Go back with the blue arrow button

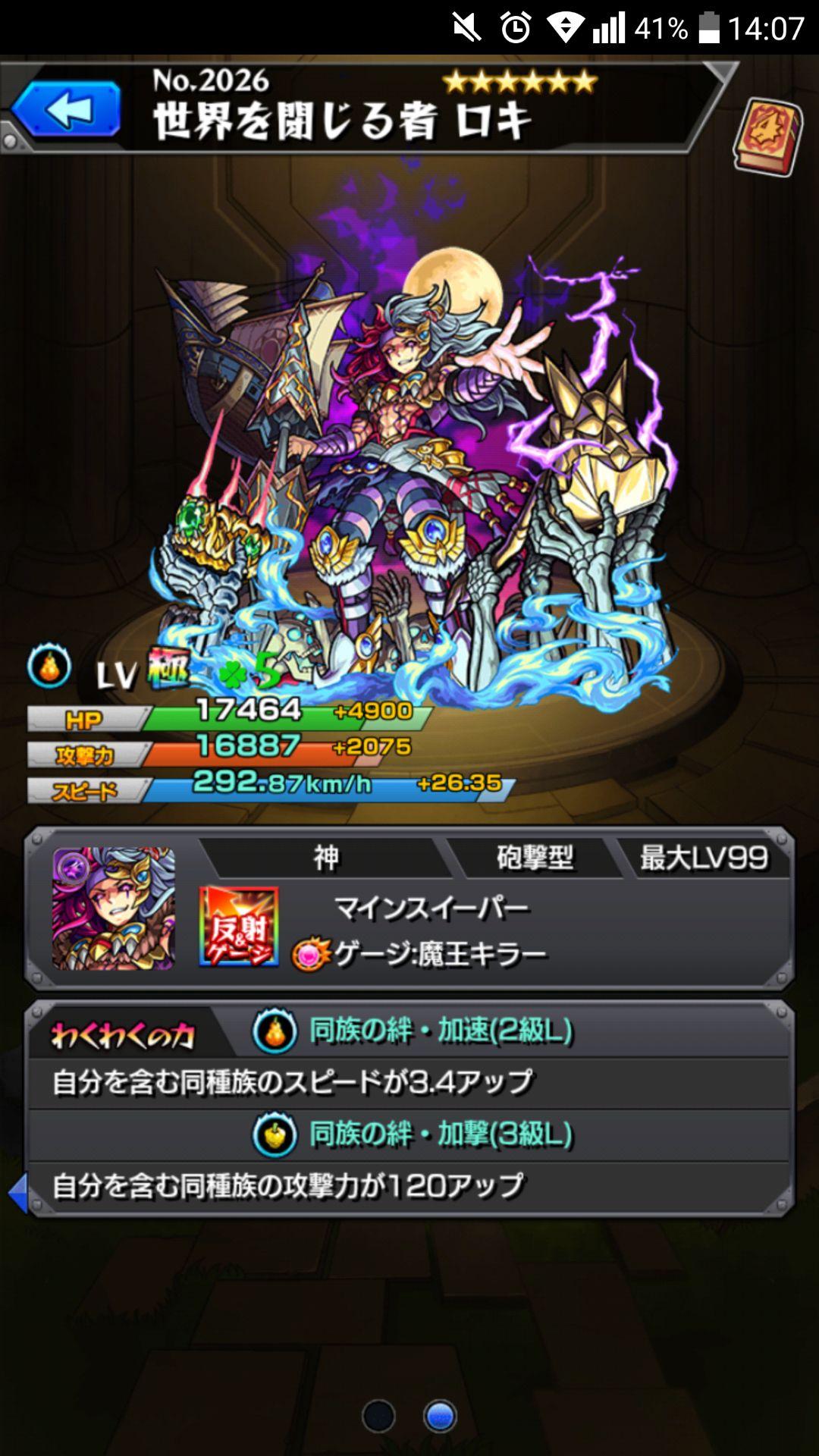(x=66, y=111)
